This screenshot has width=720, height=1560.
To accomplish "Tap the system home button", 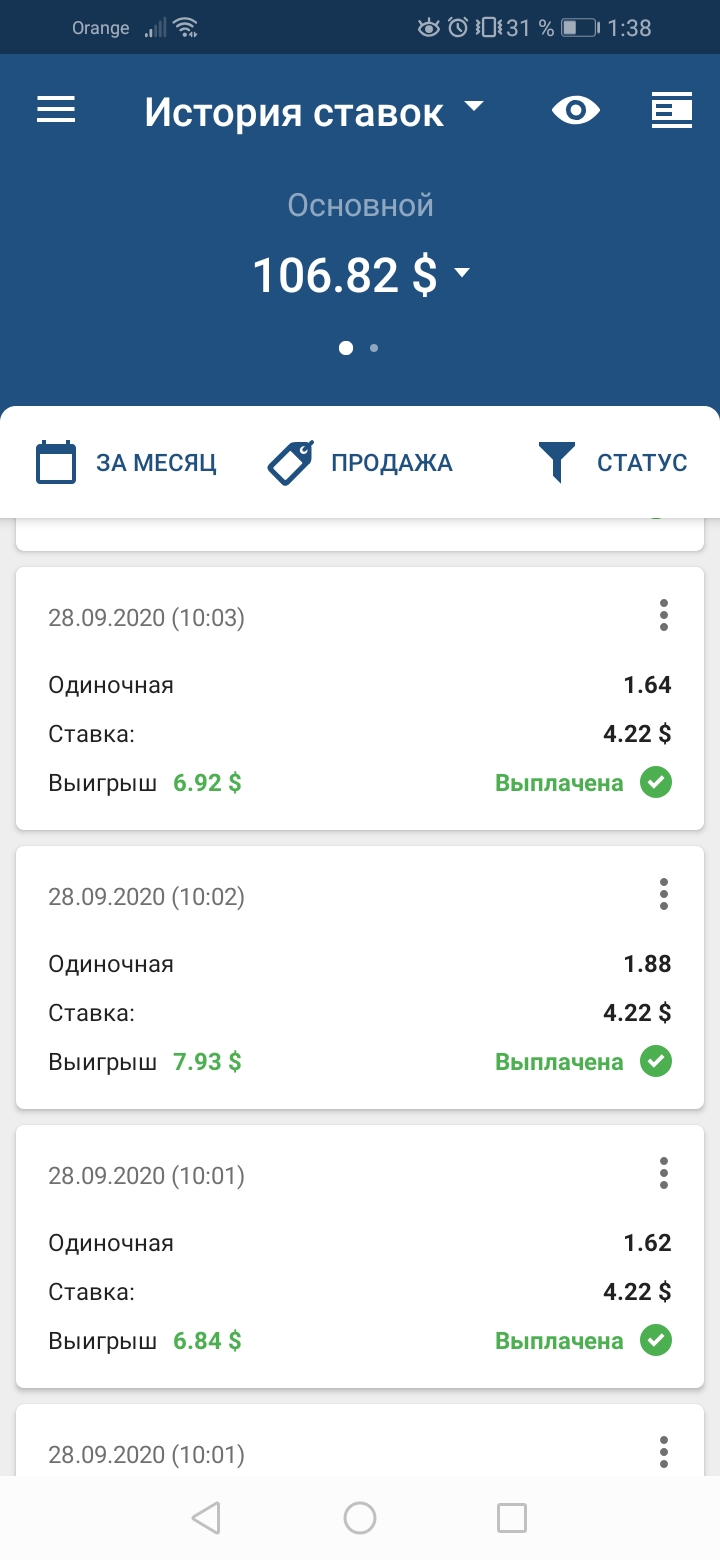I will coord(360,1518).
